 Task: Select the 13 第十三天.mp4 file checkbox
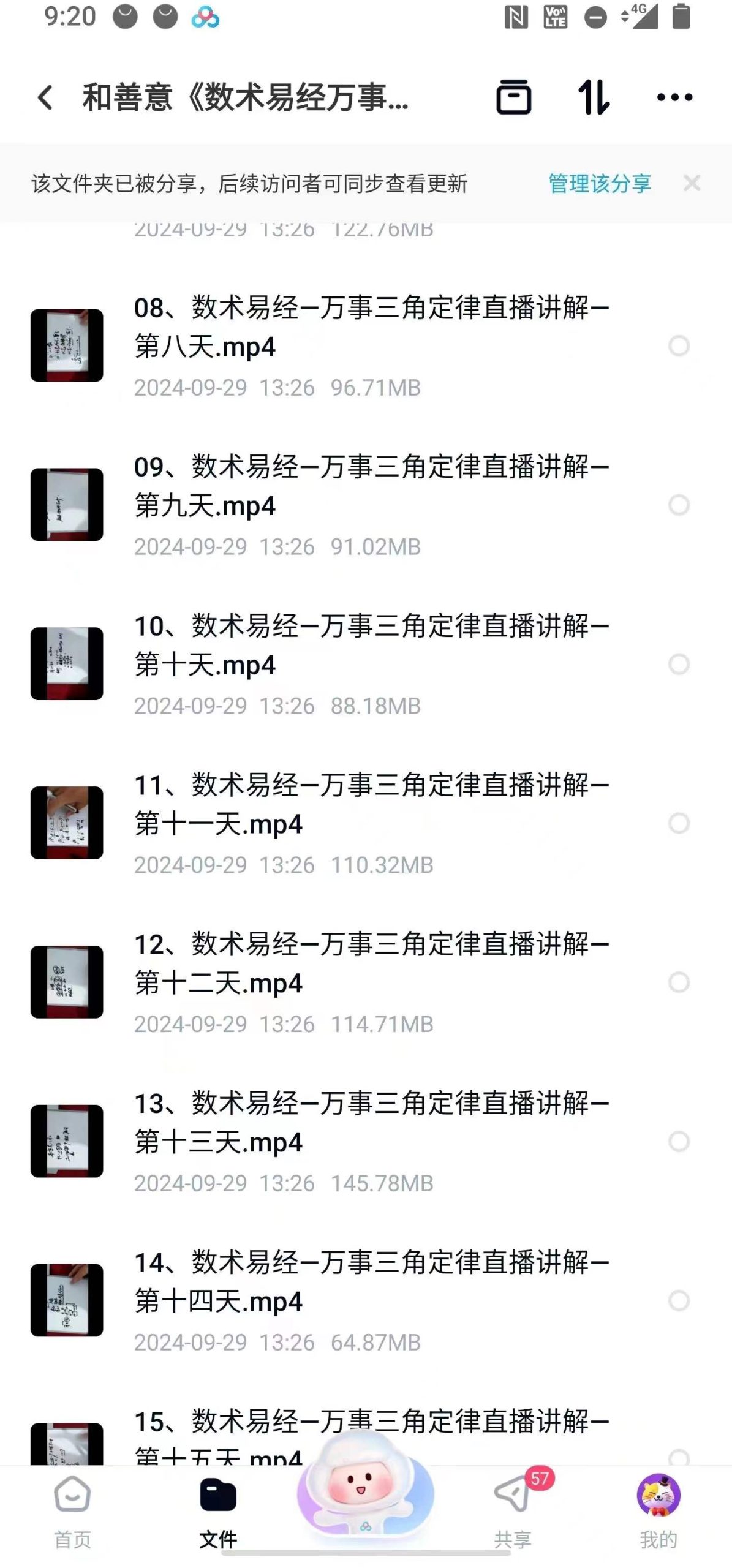[x=679, y=1142]
